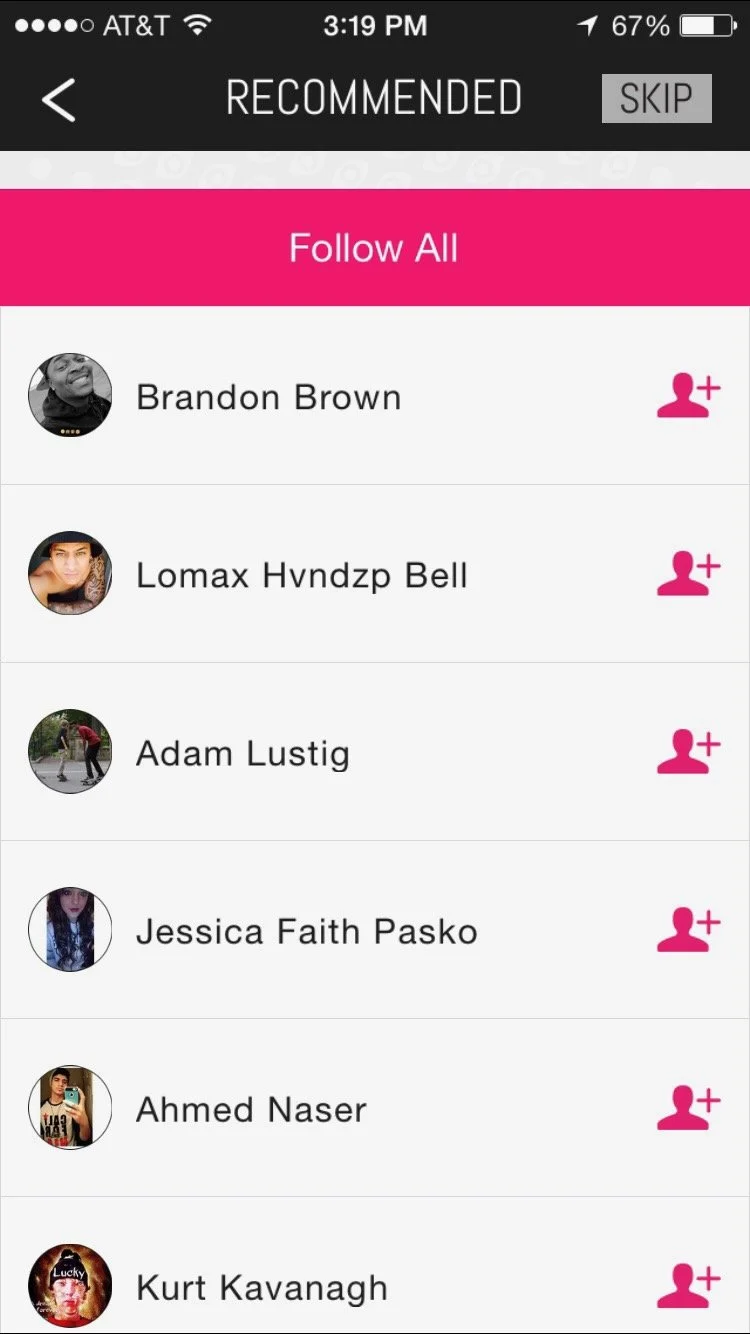
Task: Add Adam Lustig to following
Action: point(688,753)
